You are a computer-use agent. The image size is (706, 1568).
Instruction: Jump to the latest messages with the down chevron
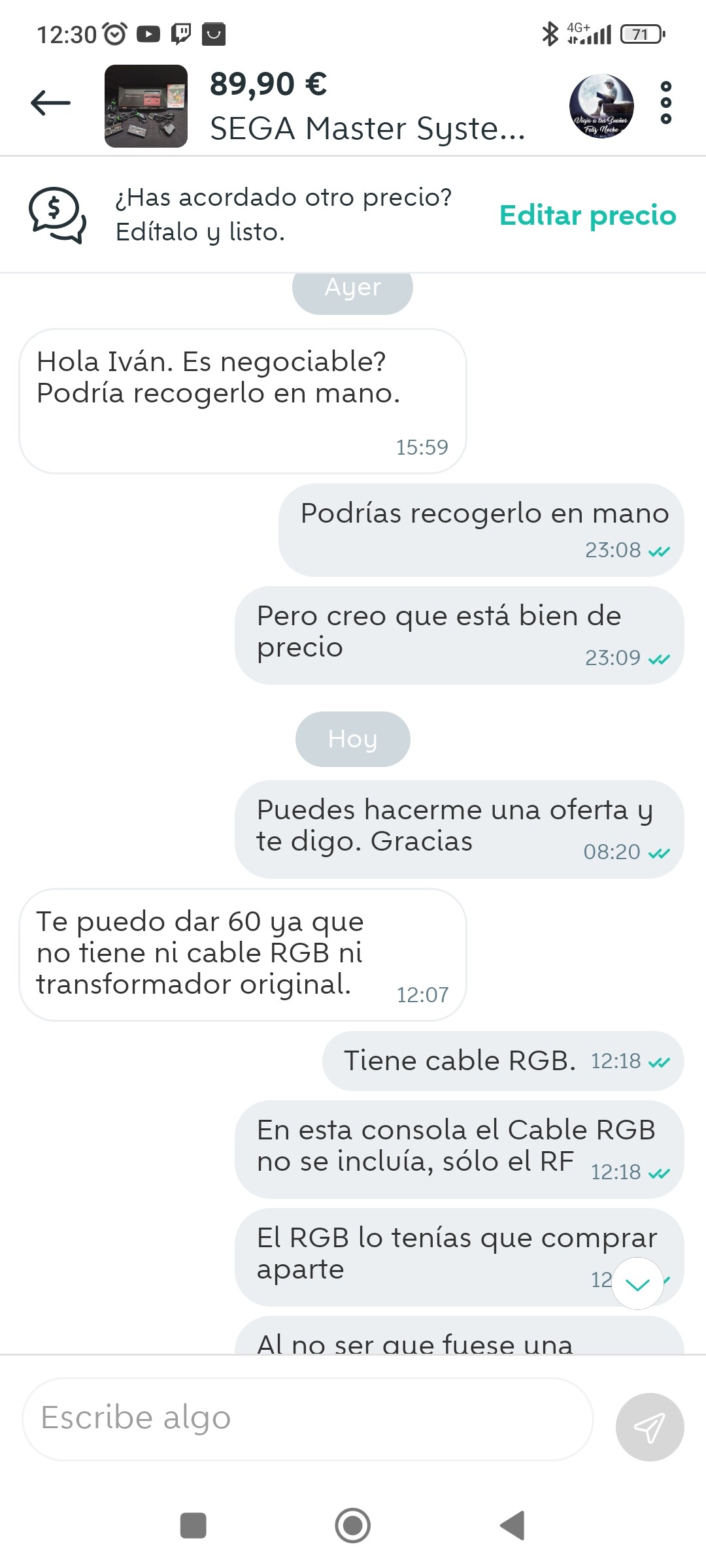coord(637,1283)
